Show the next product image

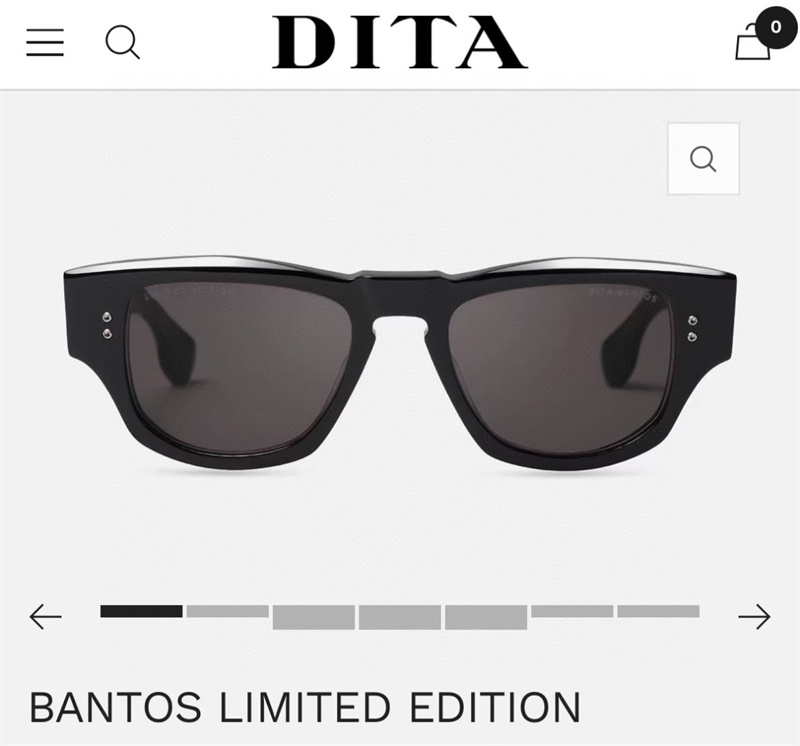[x=754, y=617]
